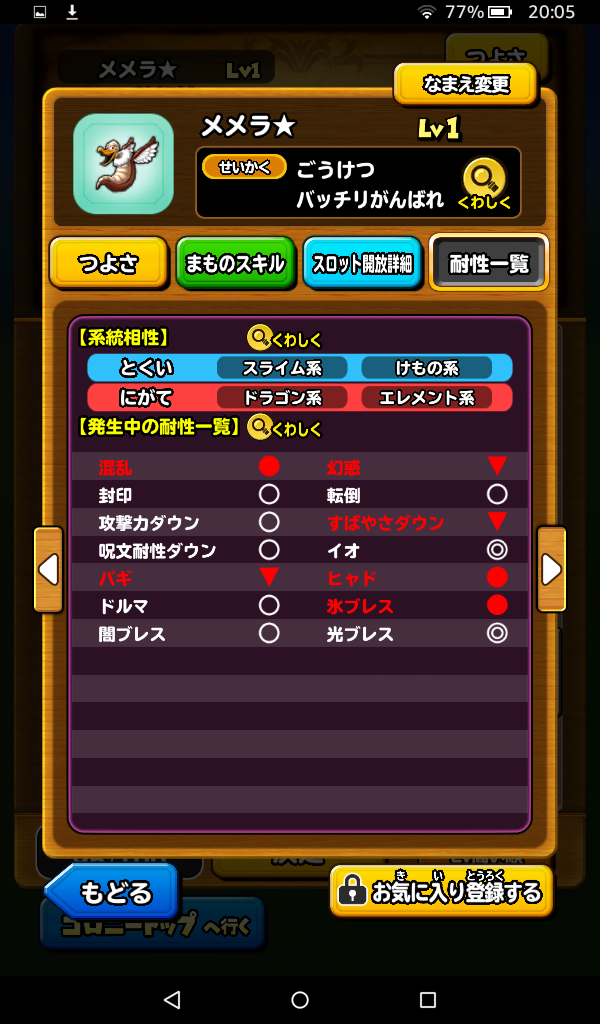Open せいかく personality details via くわしく
Viewport: 600px width, 1024px height.
pyautogui.click(x=484, y=183)
